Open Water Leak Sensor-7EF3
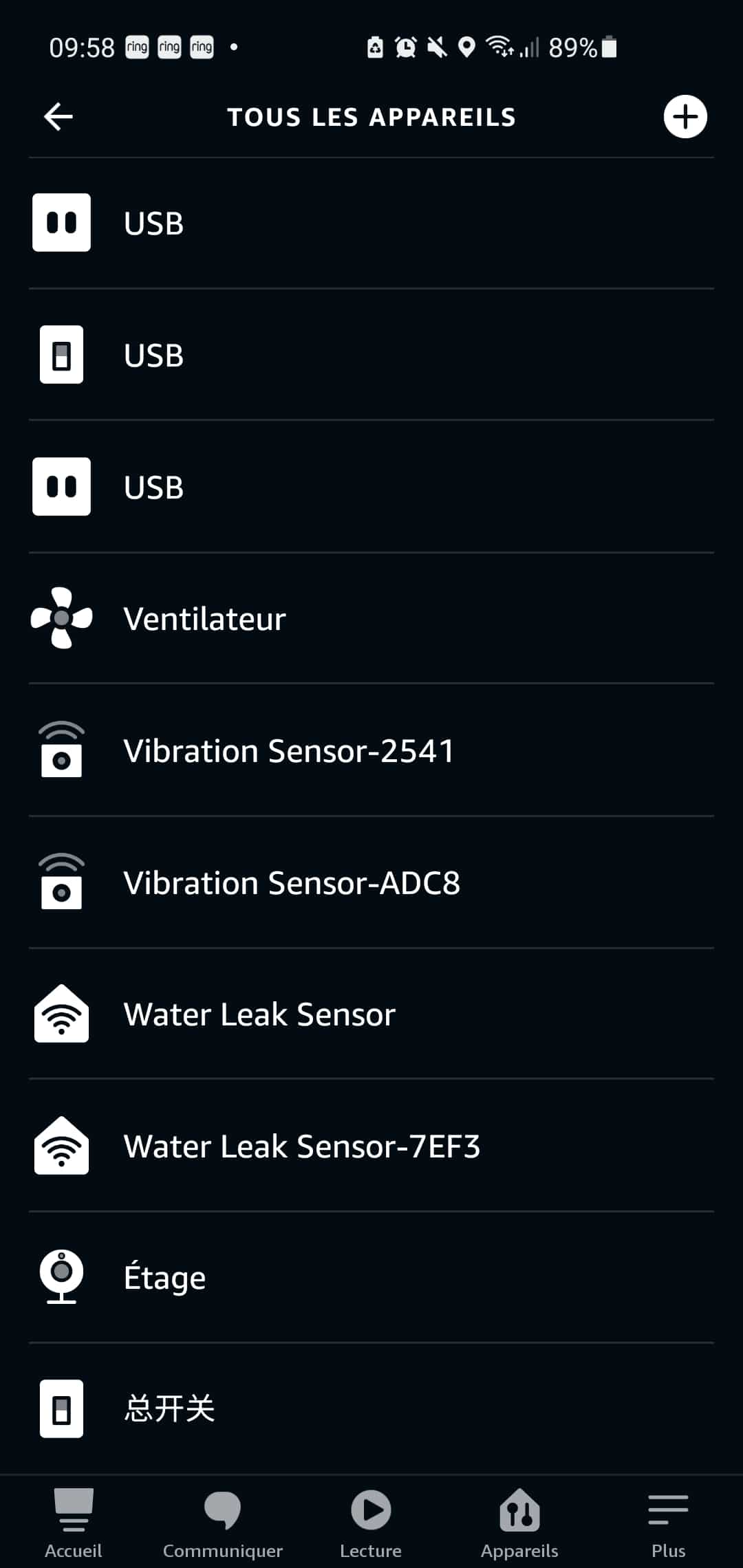 coord(371,1146)
